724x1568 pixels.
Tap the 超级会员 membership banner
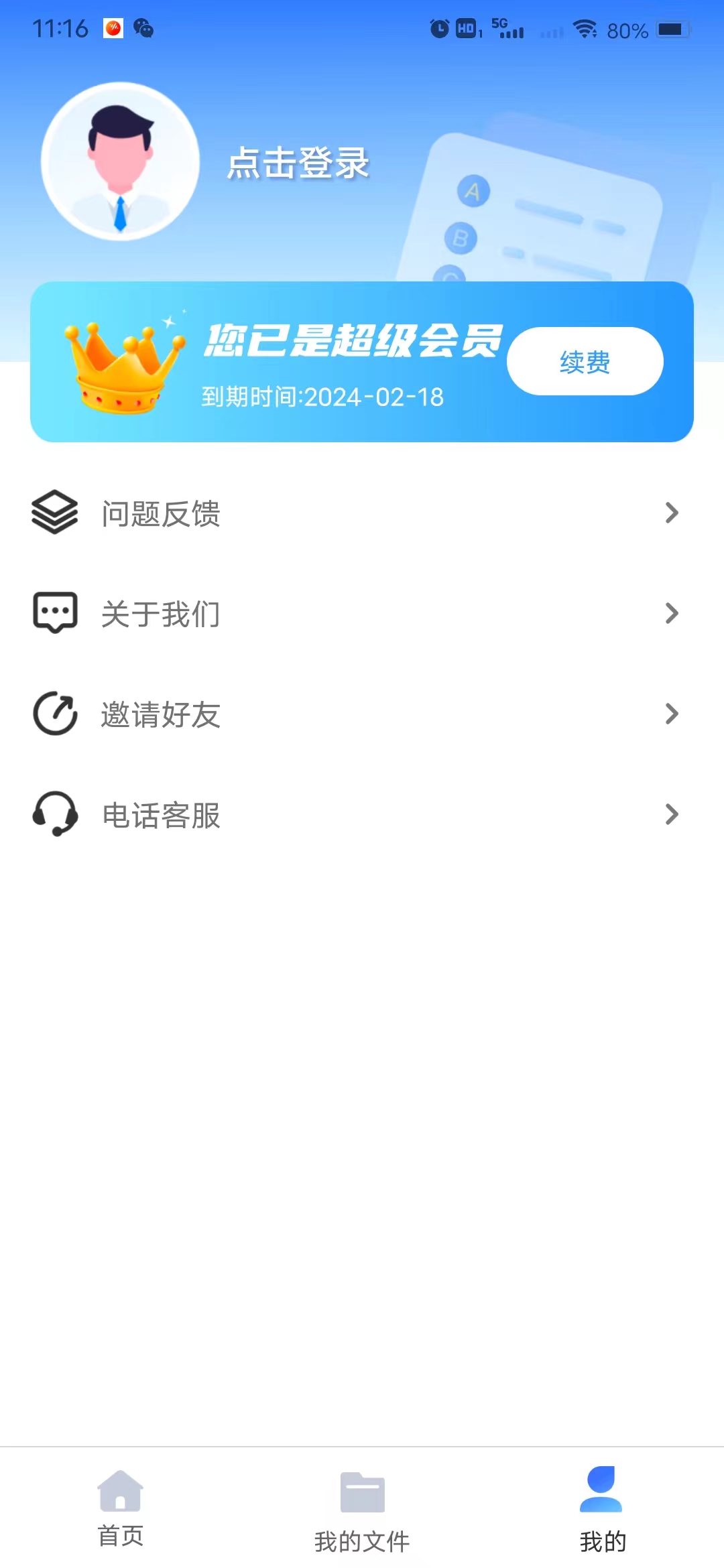tap(362, 362)
